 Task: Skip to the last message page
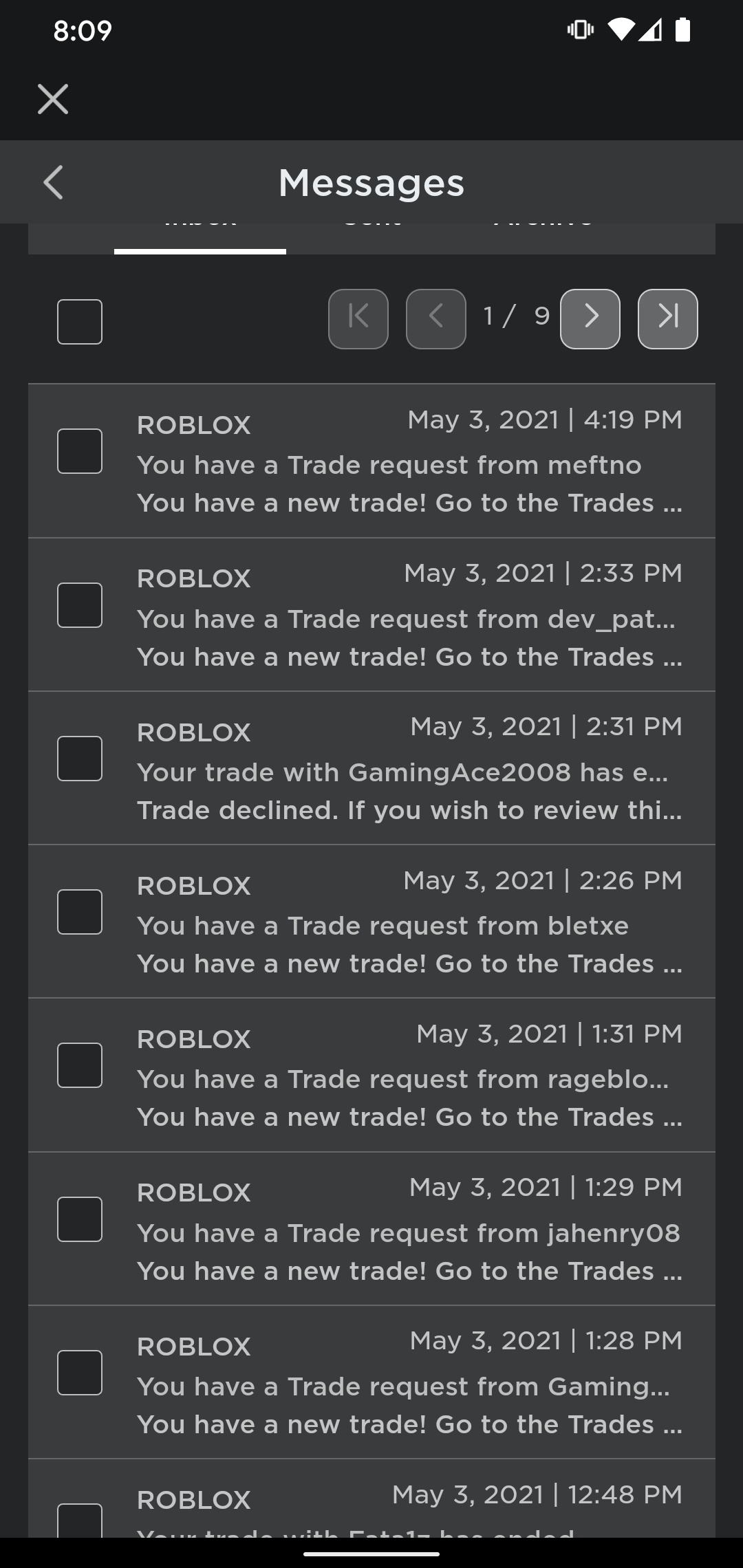pyautogui.click(x=667, y=318)
